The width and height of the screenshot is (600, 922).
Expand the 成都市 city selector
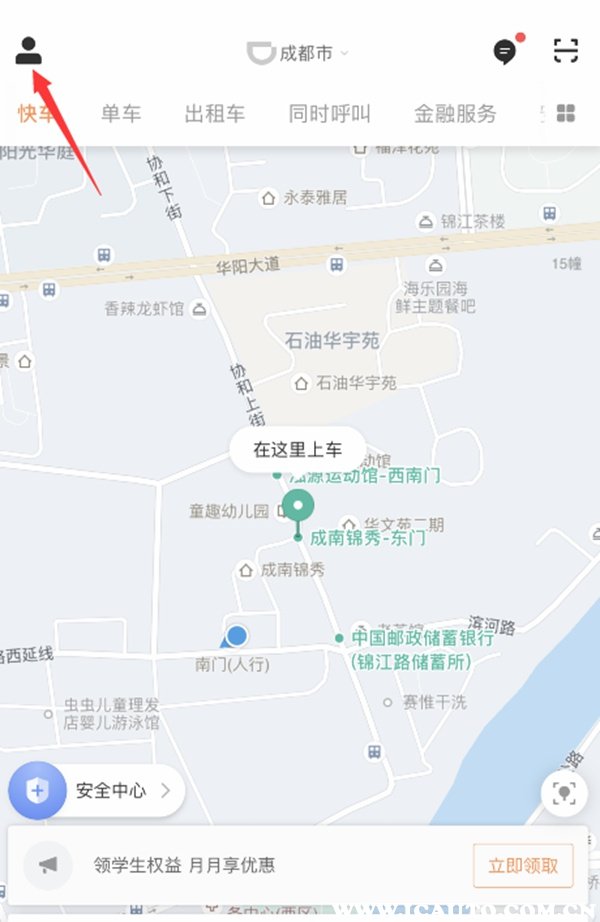pos(299,53)
